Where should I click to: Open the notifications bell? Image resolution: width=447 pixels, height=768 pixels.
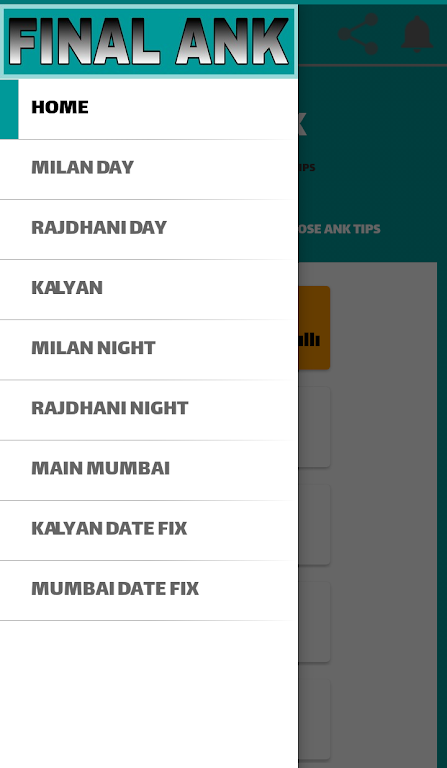tap(417, 33)
